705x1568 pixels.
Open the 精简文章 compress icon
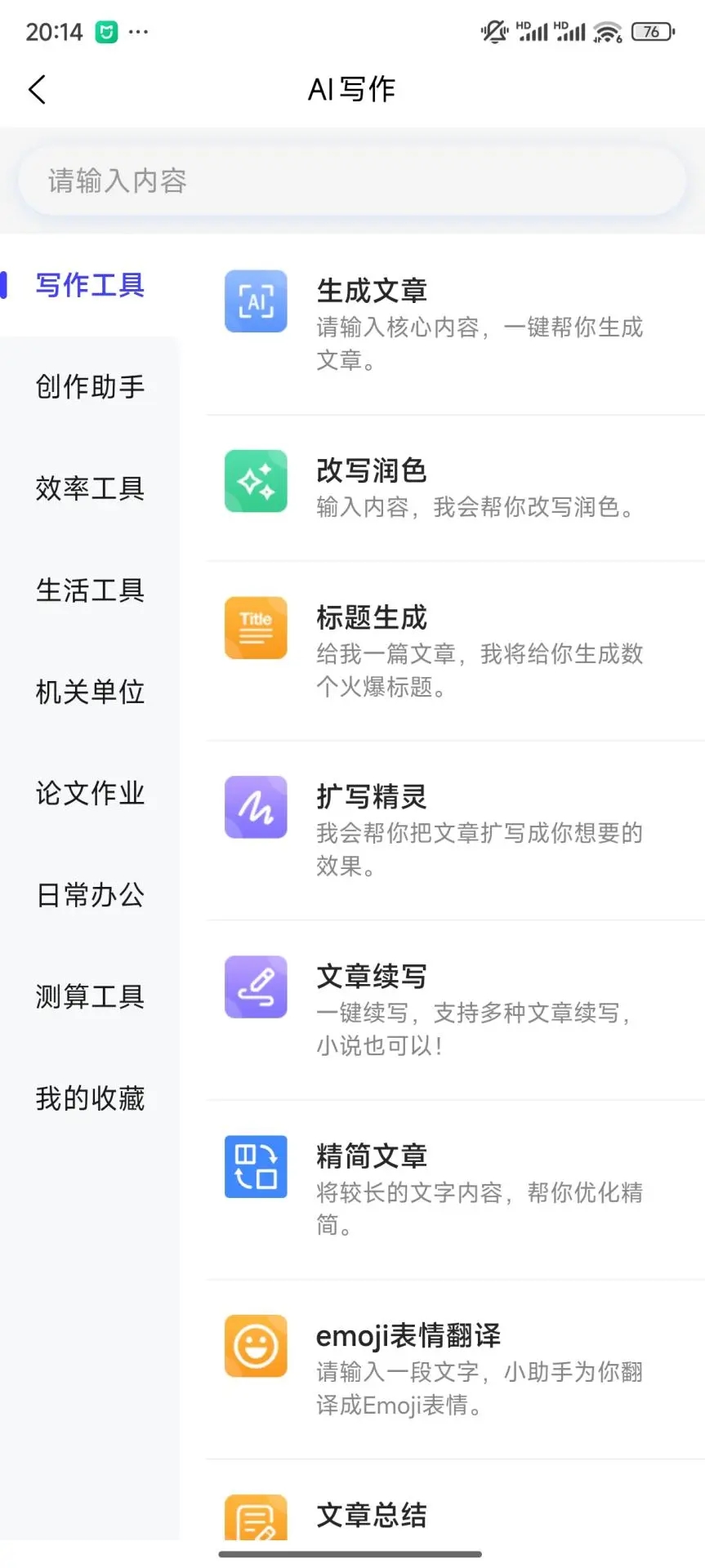click(256, 1166)
